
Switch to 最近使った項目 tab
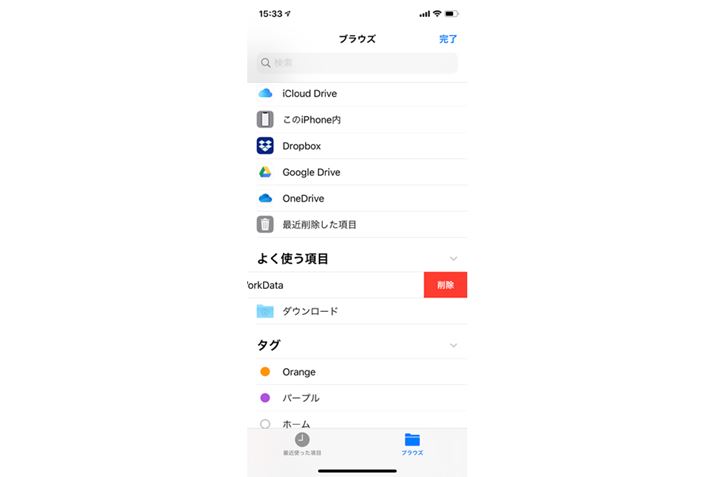[302, 444]
